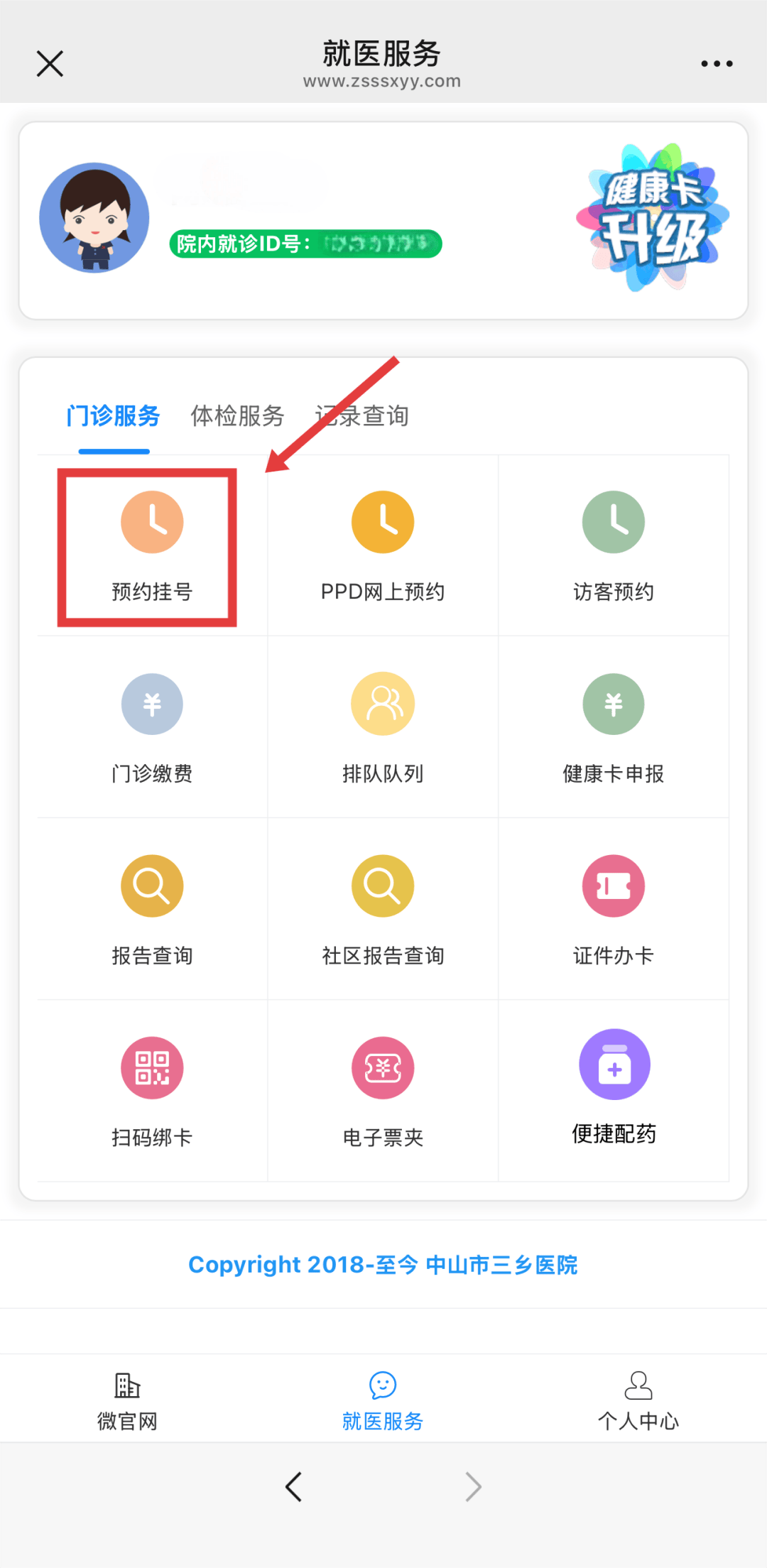Image resolution: width=767 pixels, height=1568 pixels.
Task: Switch to the 记录查询 tab
Action: coord(363,416)
